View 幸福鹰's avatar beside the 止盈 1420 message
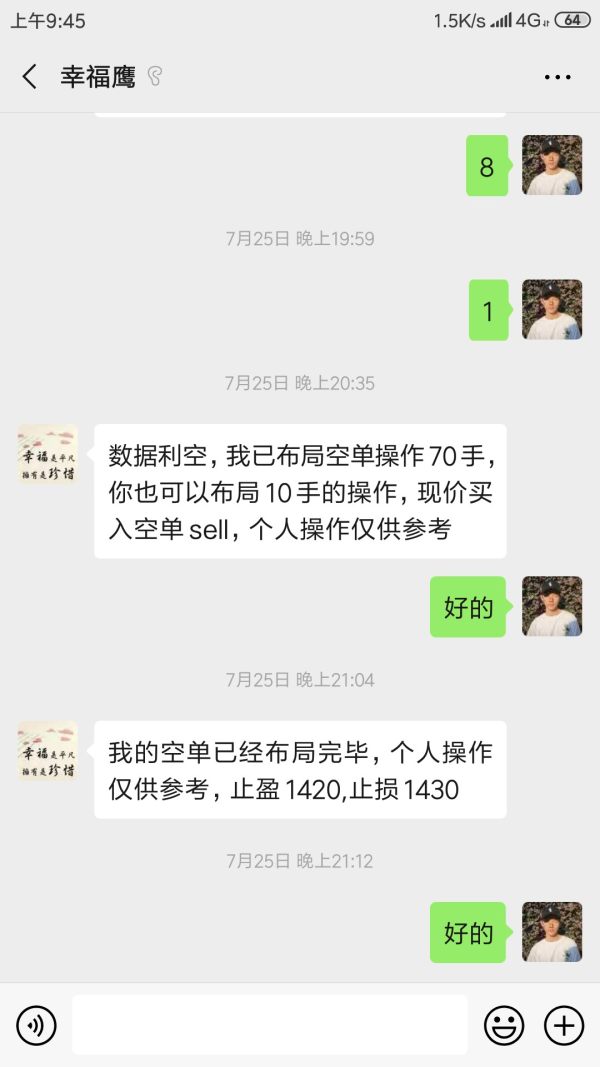This screenshot has width=600, height=1067. coord(48,751)
